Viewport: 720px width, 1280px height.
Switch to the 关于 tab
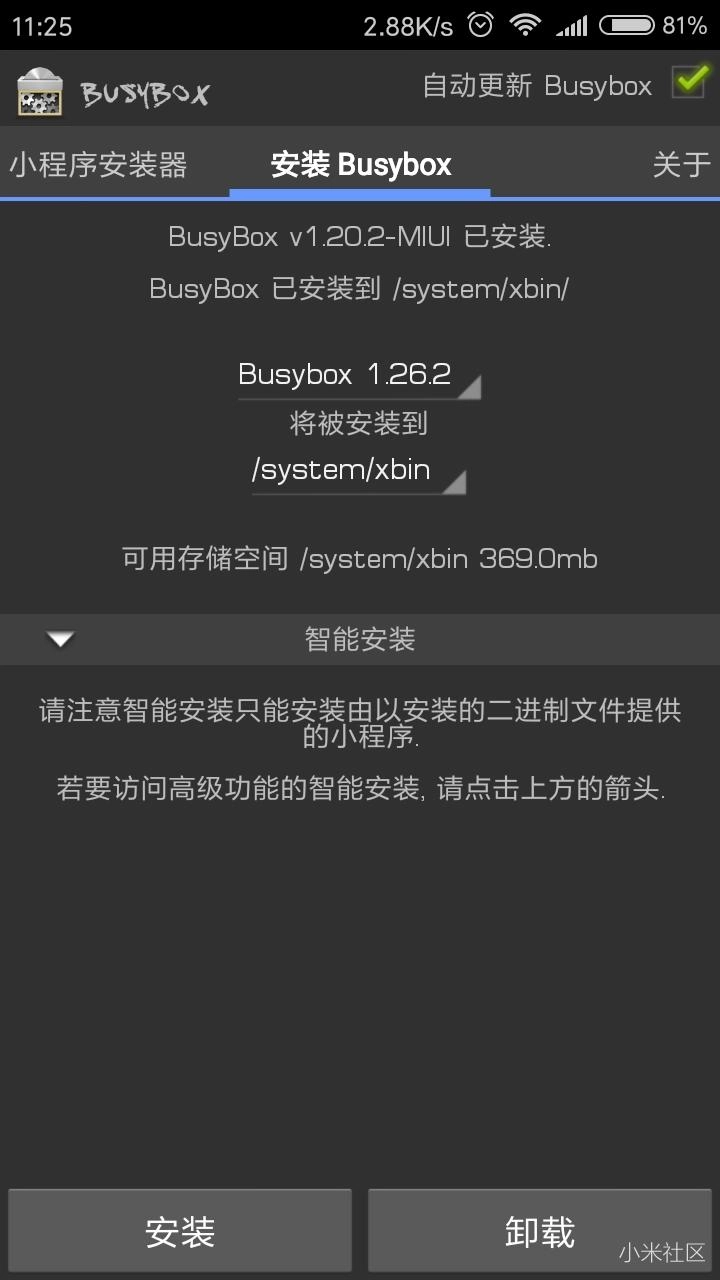coord(681,164)
